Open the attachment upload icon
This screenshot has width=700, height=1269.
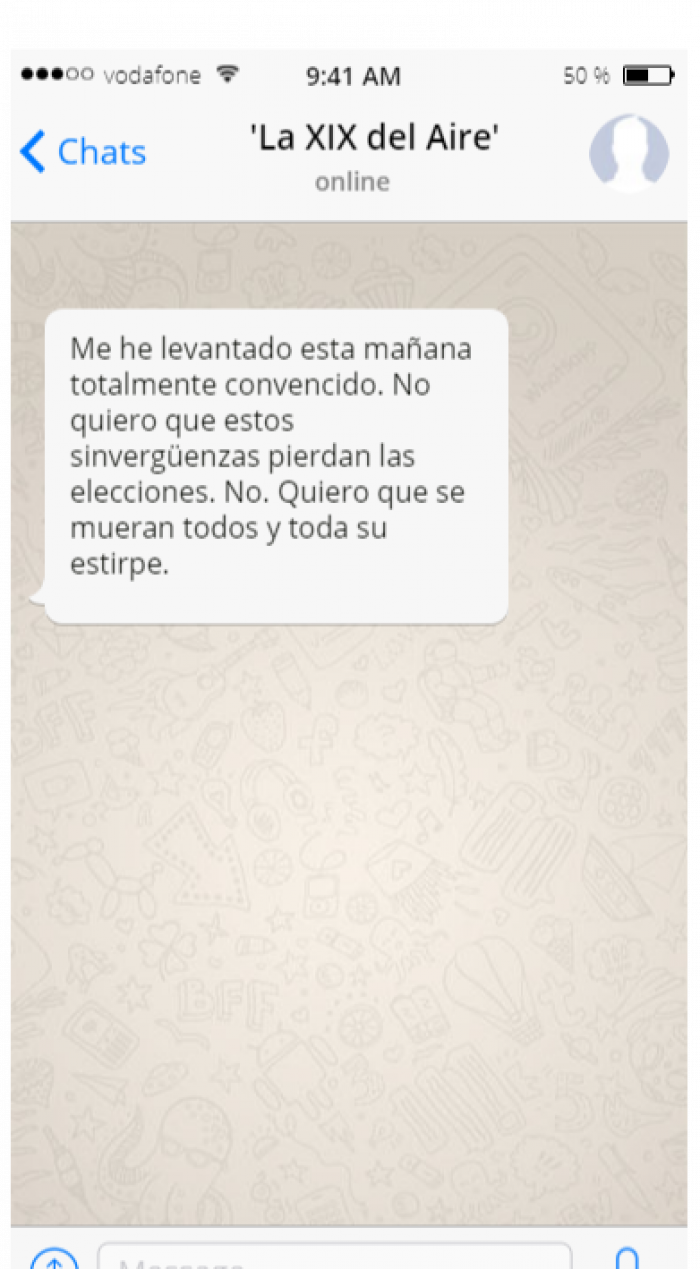(x=54, y=1260)
